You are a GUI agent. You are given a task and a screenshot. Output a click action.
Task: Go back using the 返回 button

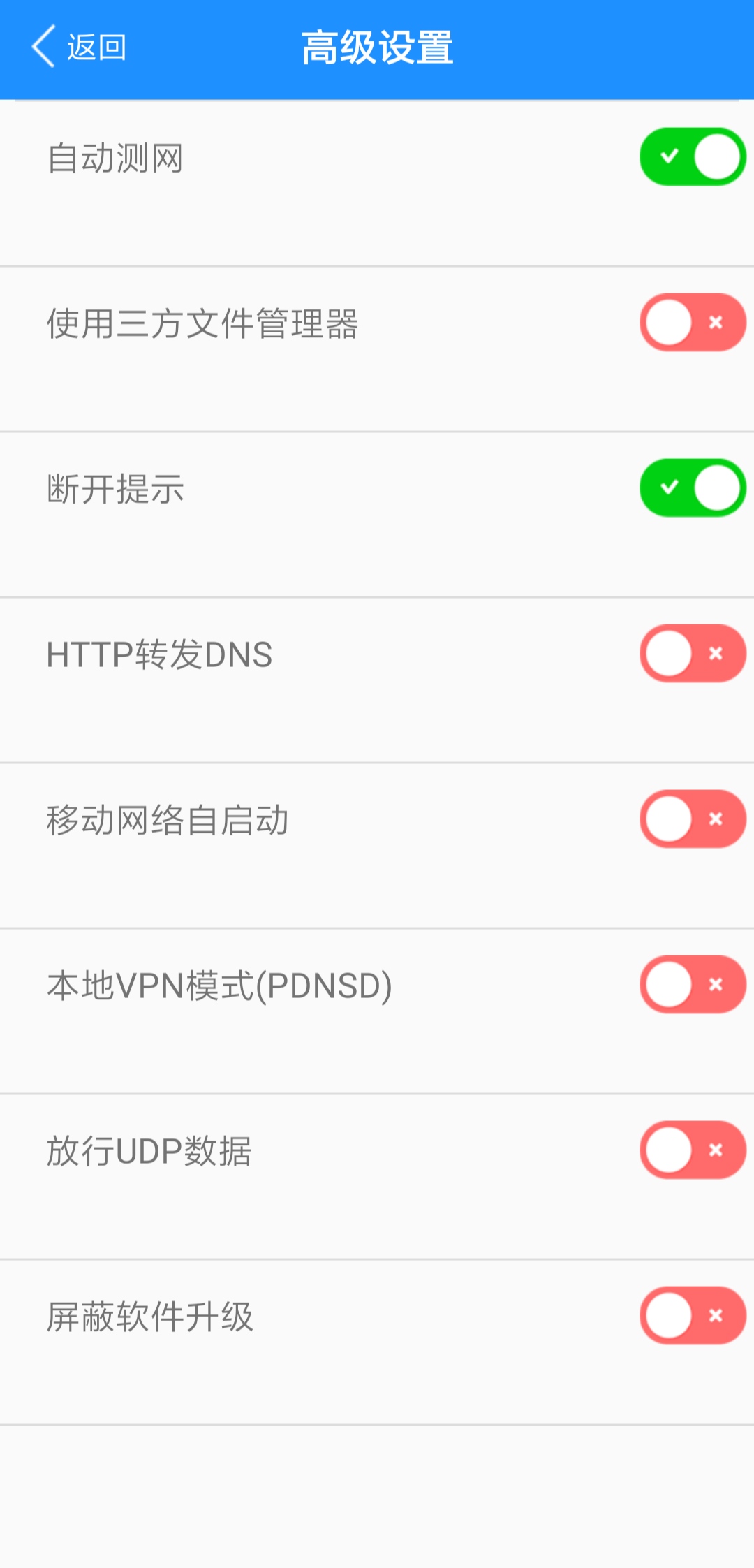click(79, 47)
